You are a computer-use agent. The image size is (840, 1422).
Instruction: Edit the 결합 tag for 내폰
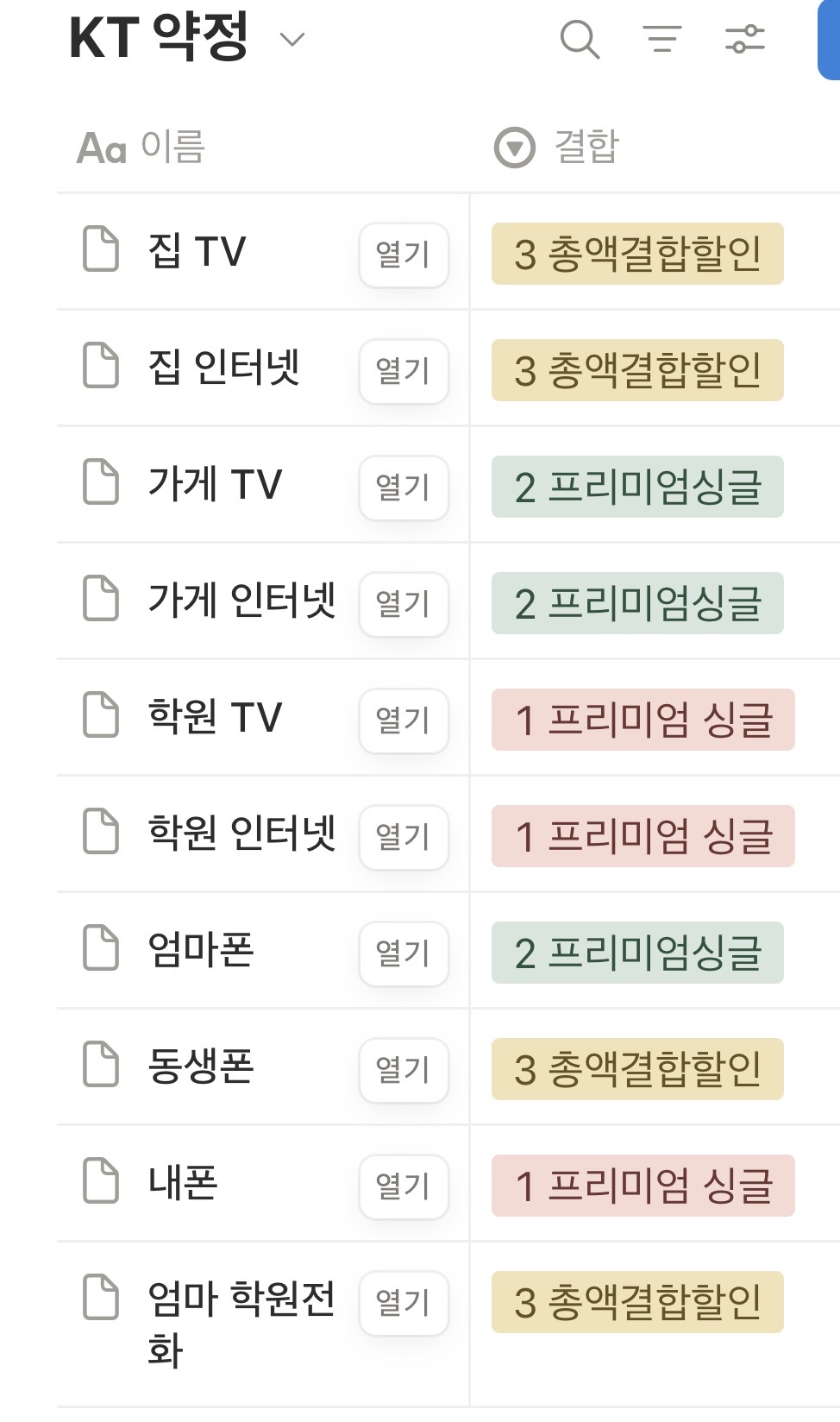tap(643, 1186)
